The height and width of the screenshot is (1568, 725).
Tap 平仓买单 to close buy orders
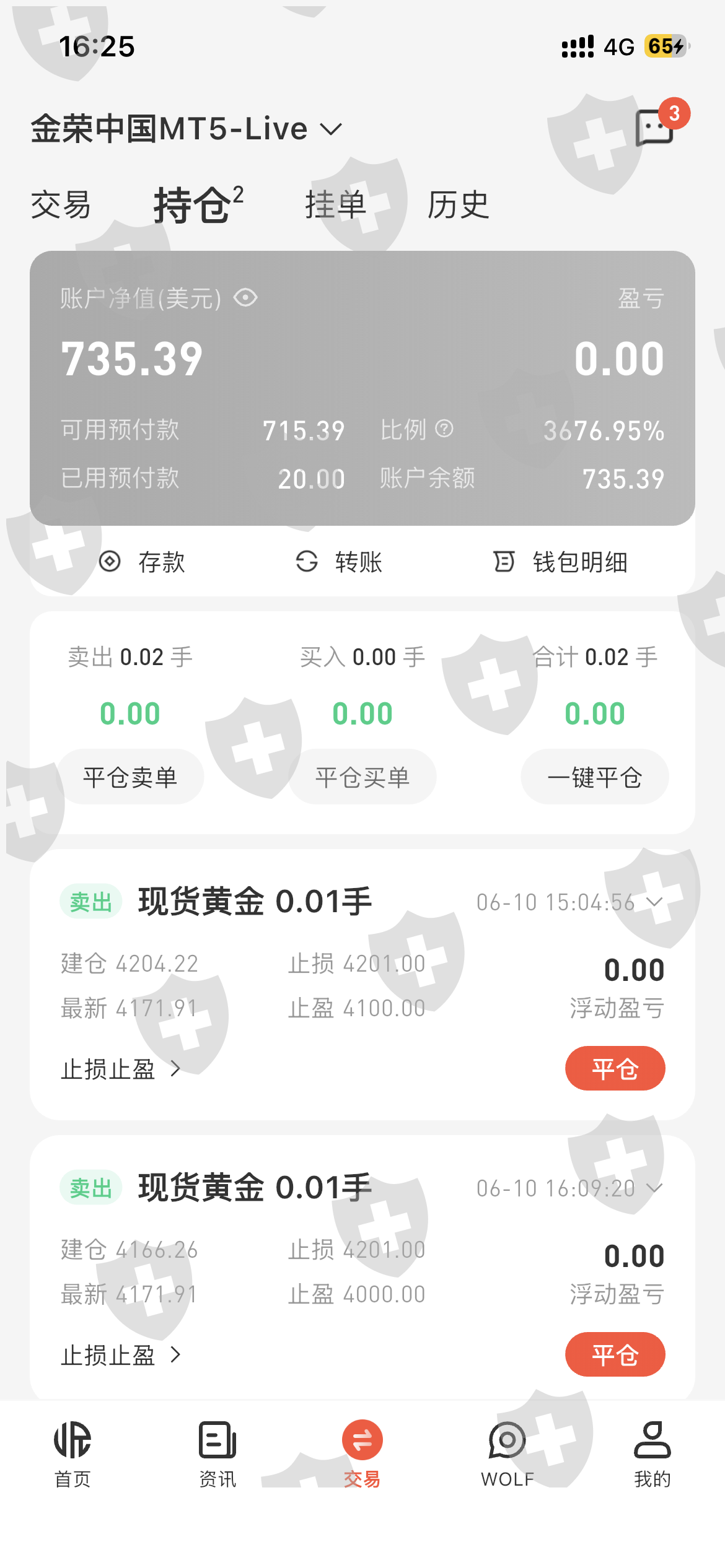[x=362, y=777]
